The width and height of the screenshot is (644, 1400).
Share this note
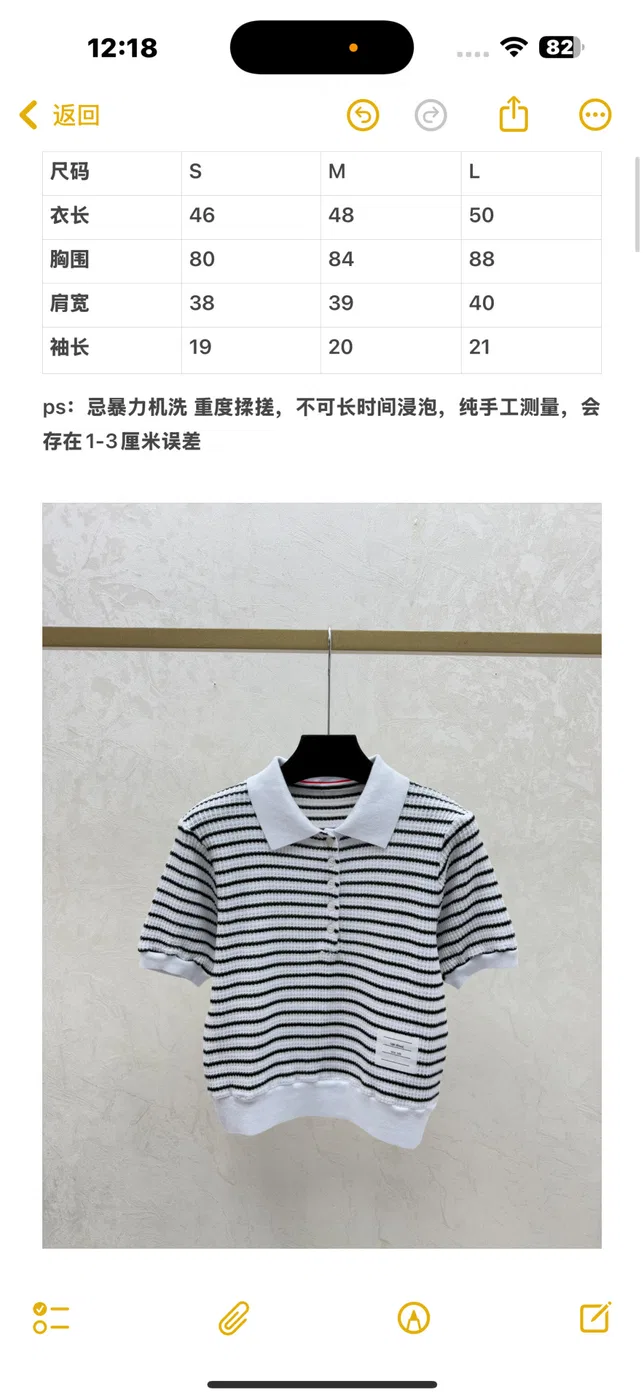[513, 113]
